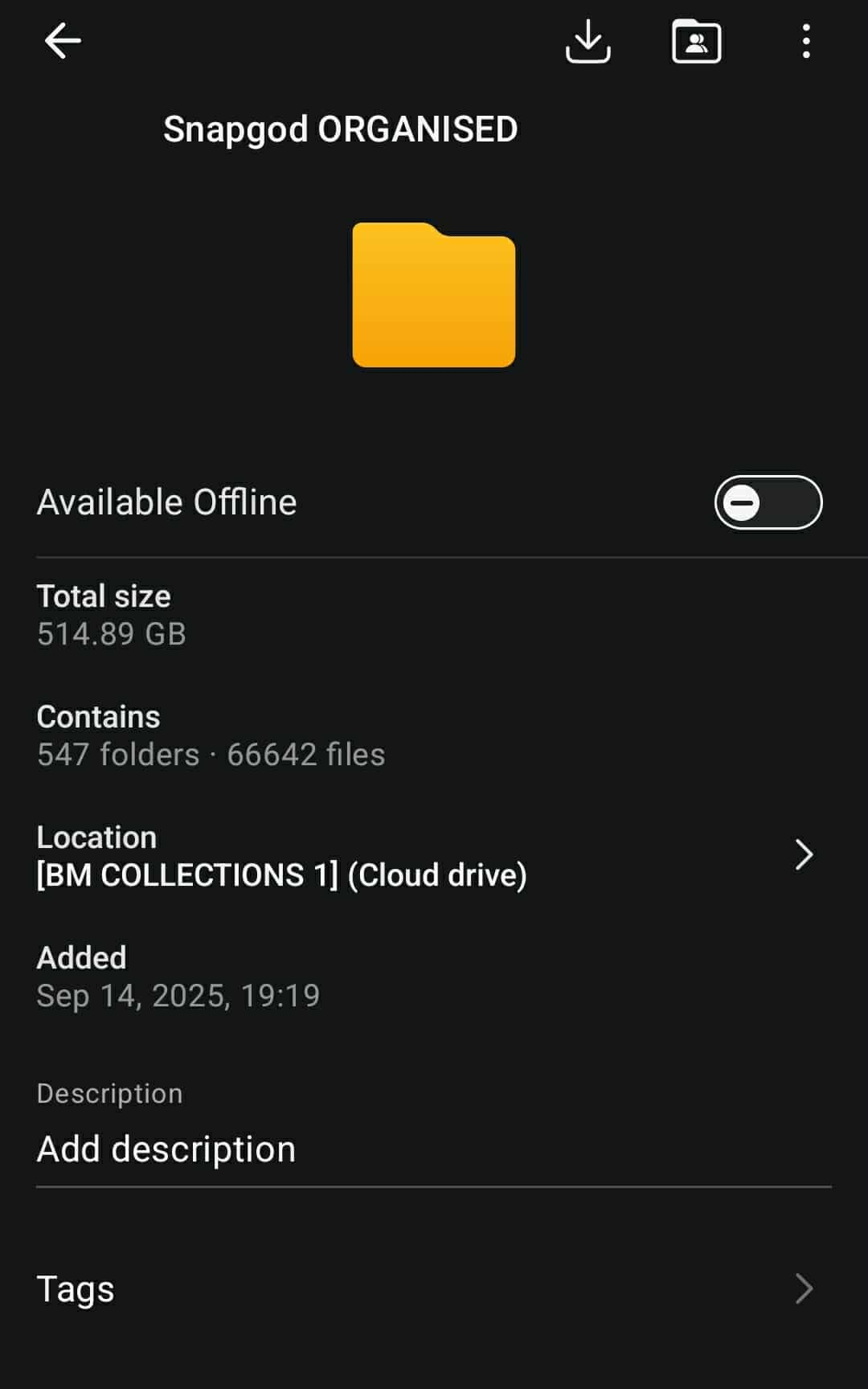
Task: Toggle the Available Offline switch
Action: 768,503
